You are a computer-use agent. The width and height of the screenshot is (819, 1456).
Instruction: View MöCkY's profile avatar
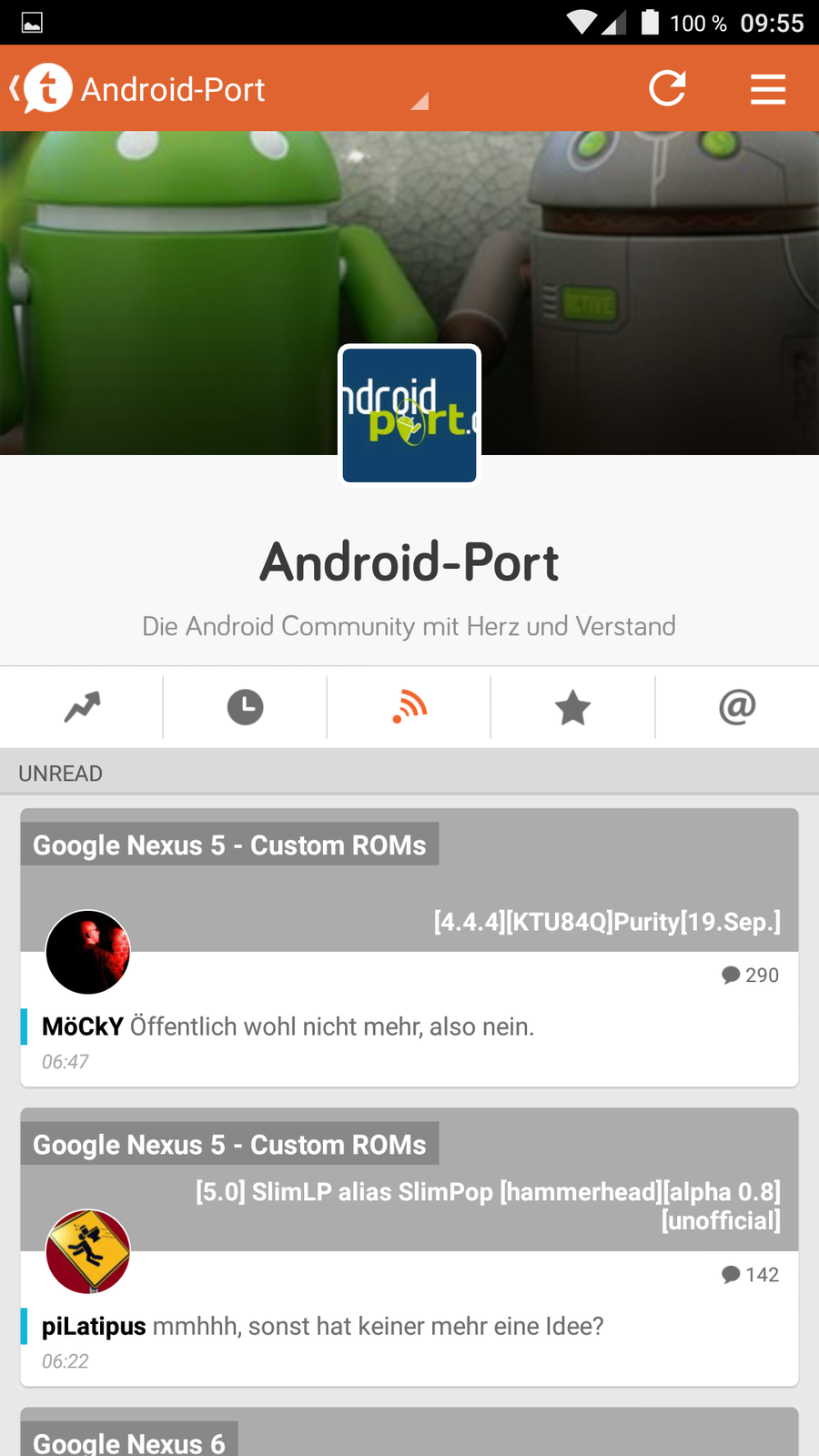(x=88, y=952)
